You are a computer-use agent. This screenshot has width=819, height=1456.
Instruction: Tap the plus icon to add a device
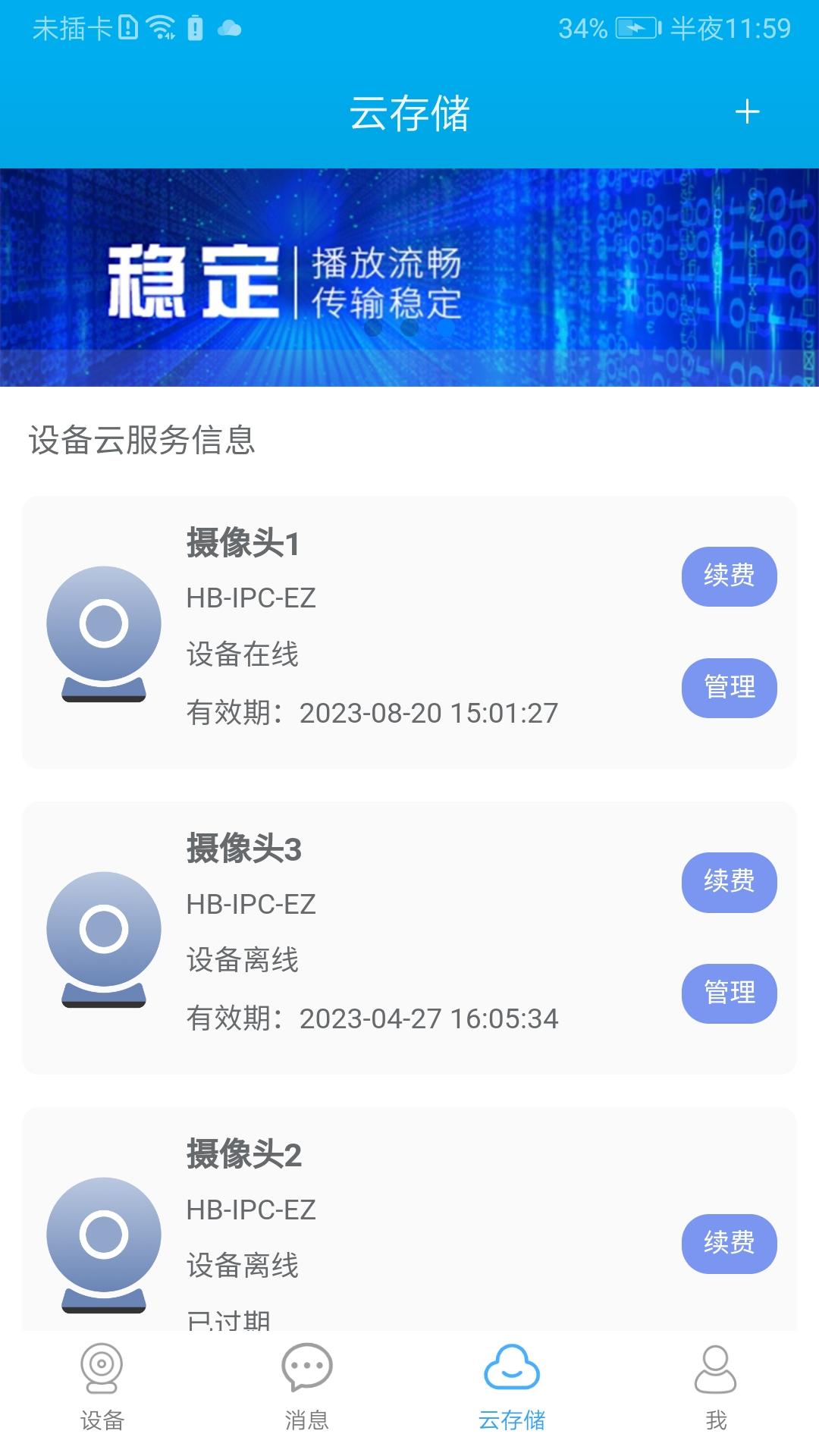click(x=748, y=112)
